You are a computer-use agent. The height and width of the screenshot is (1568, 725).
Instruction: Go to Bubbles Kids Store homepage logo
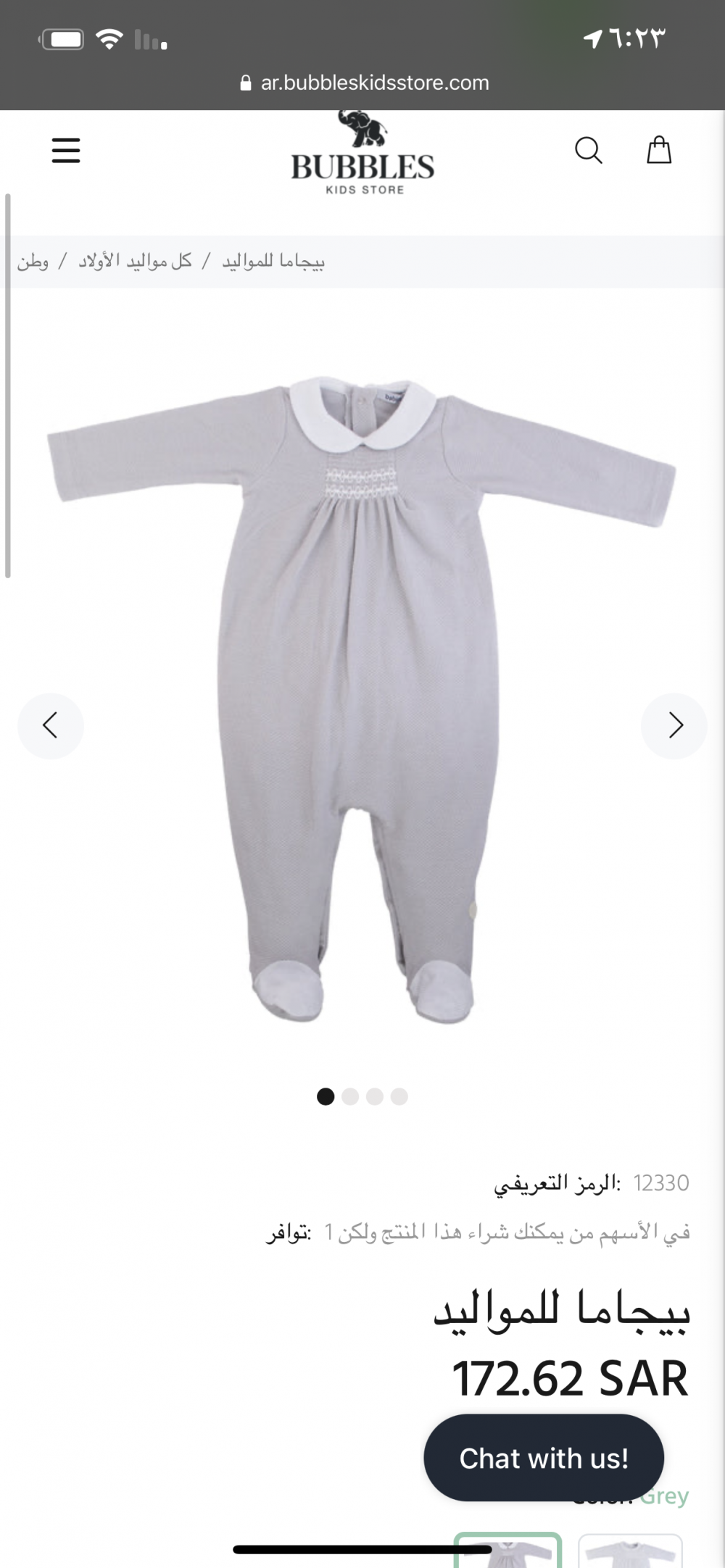362,156
